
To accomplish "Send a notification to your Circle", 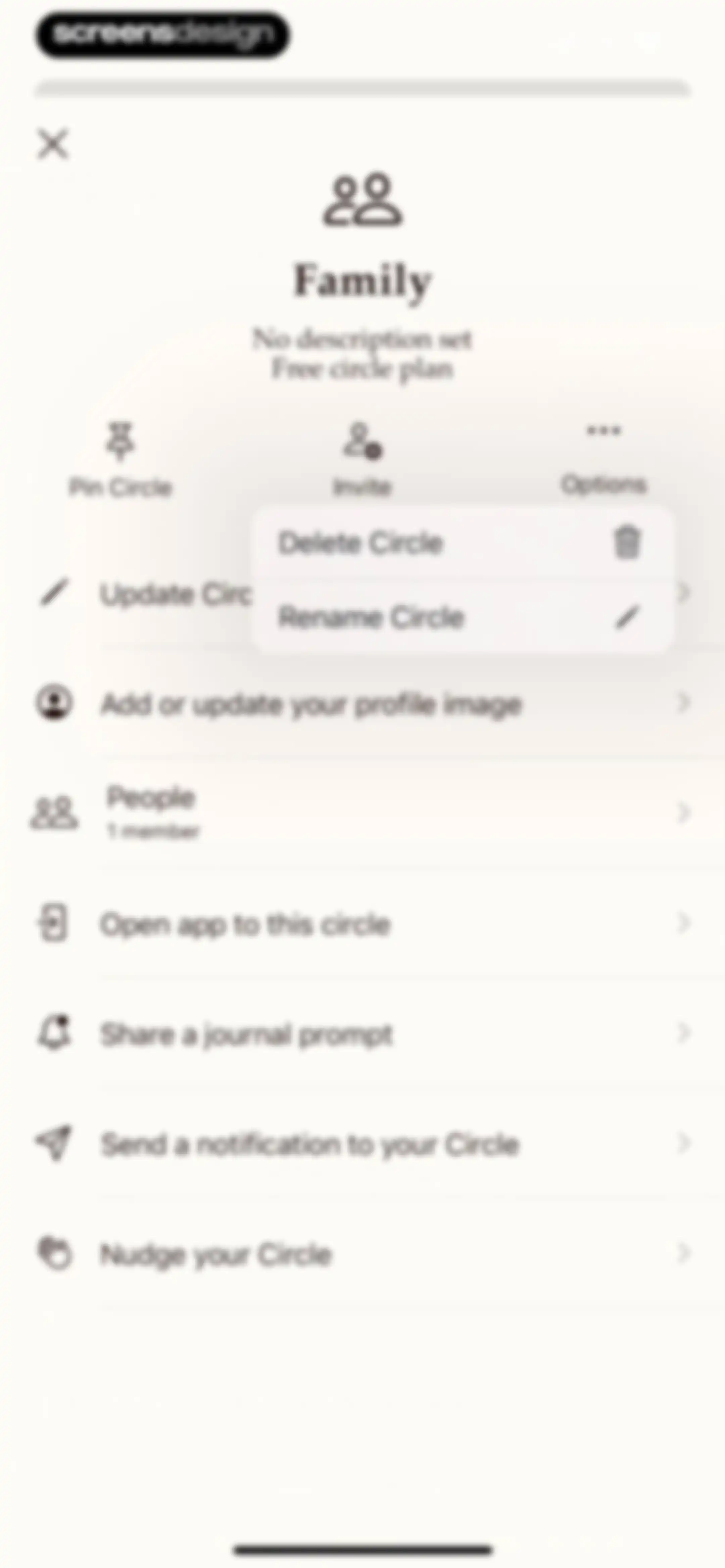I will [x=362, y=1143].
